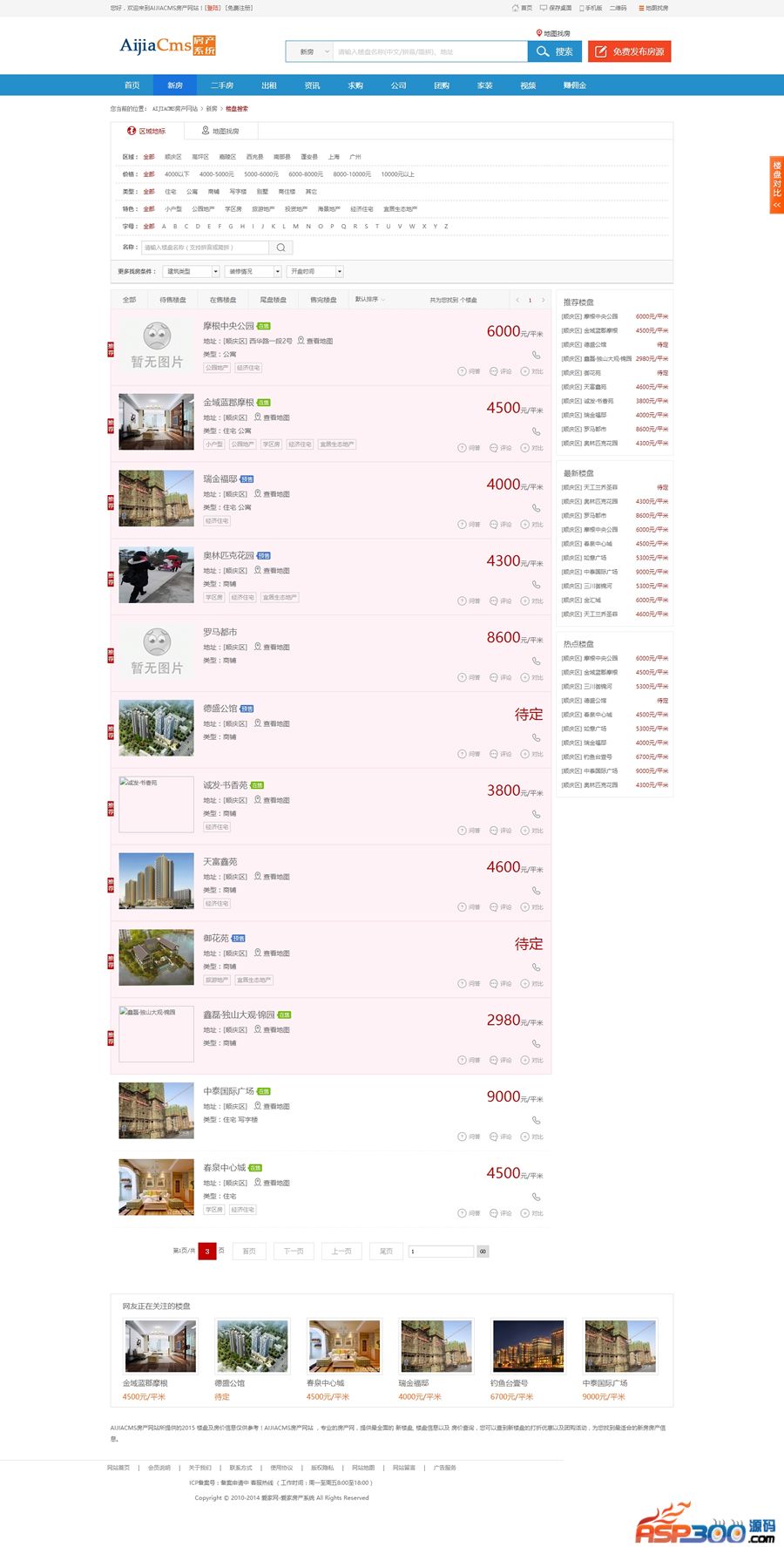The height and width of the screenshot is (1547, 784).
Task: Filter price by 4000-5000元
Action: [216, 174]
